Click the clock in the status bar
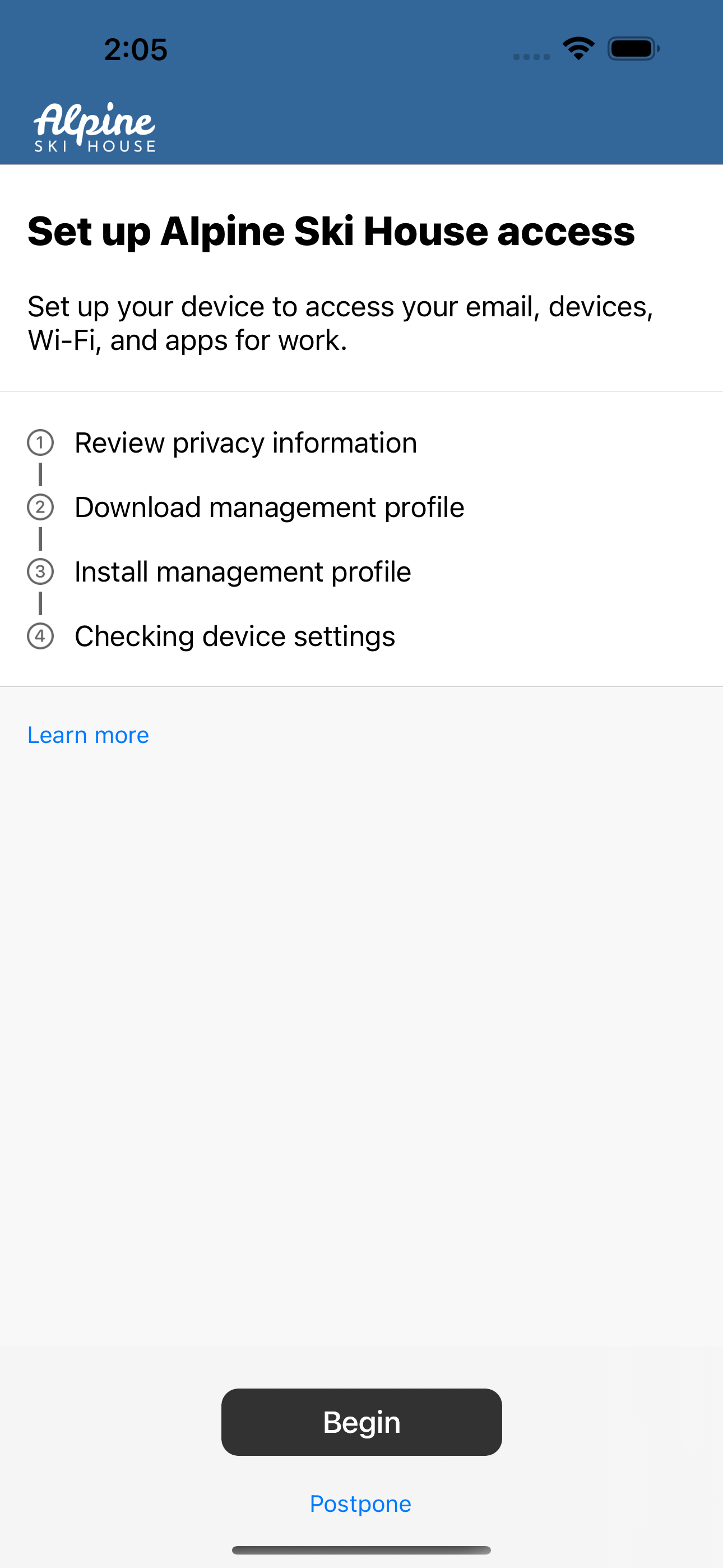The width and height of the screenshot is (723, 1568). click(x=135, y=50)
